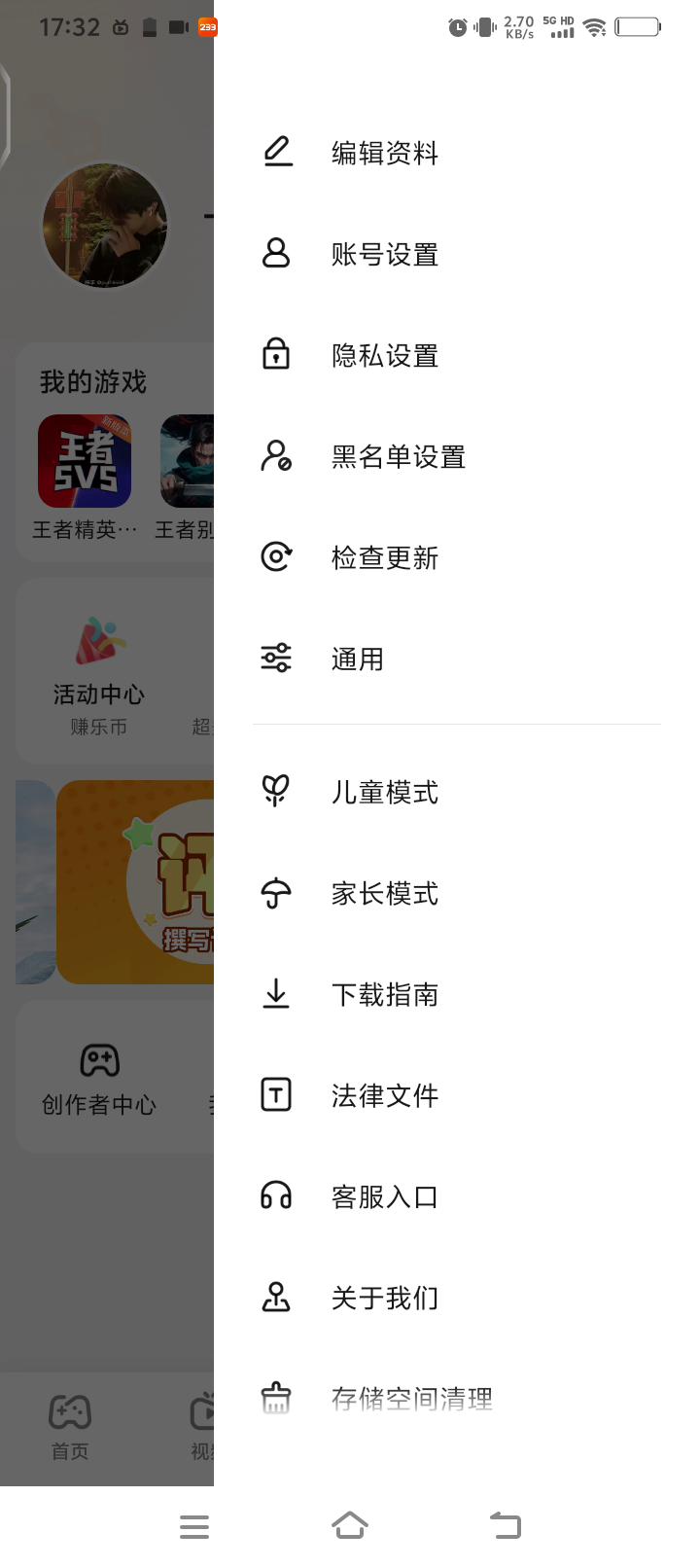
Task: View the 下载指南 download guide
Action: 384,994
